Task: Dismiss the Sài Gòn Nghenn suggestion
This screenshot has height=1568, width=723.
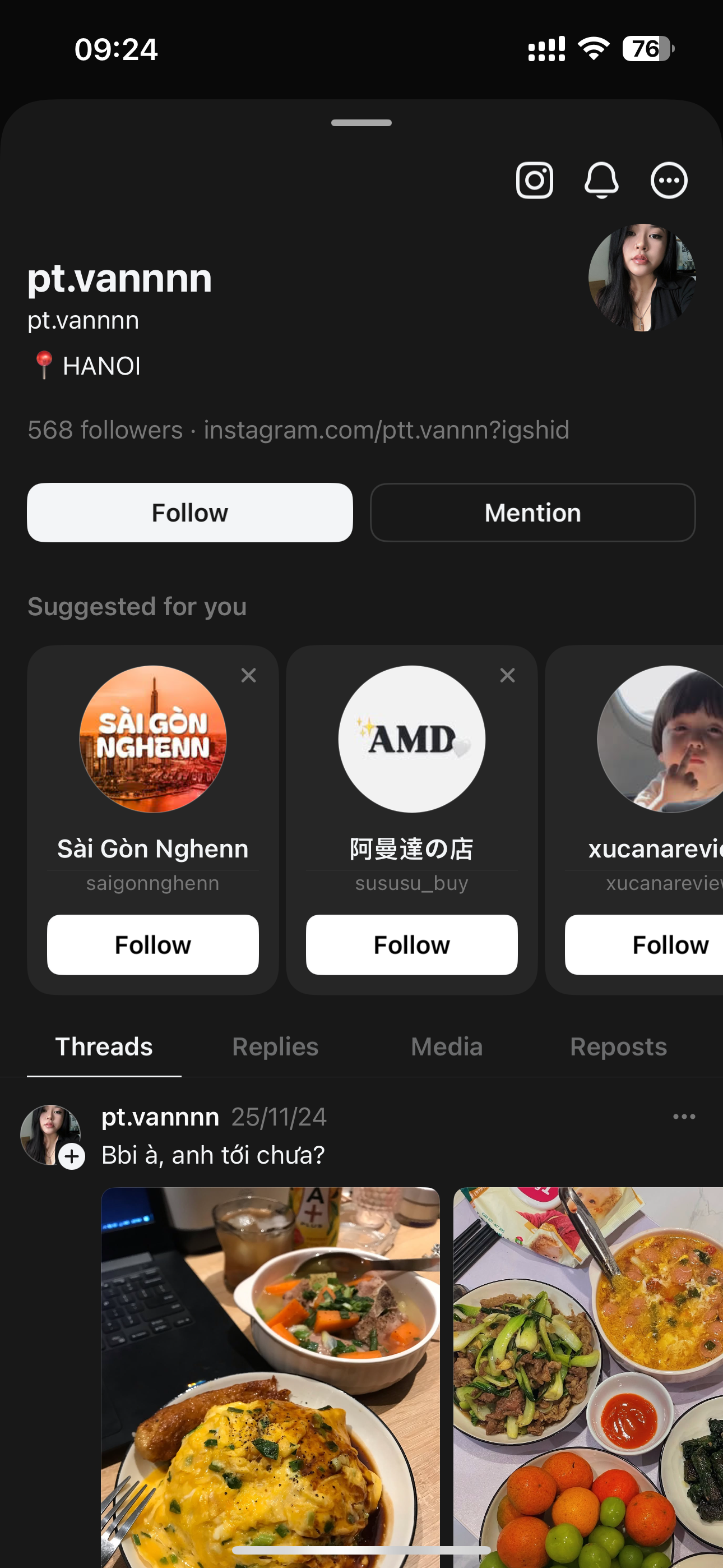Action: [x=248, y=675]
